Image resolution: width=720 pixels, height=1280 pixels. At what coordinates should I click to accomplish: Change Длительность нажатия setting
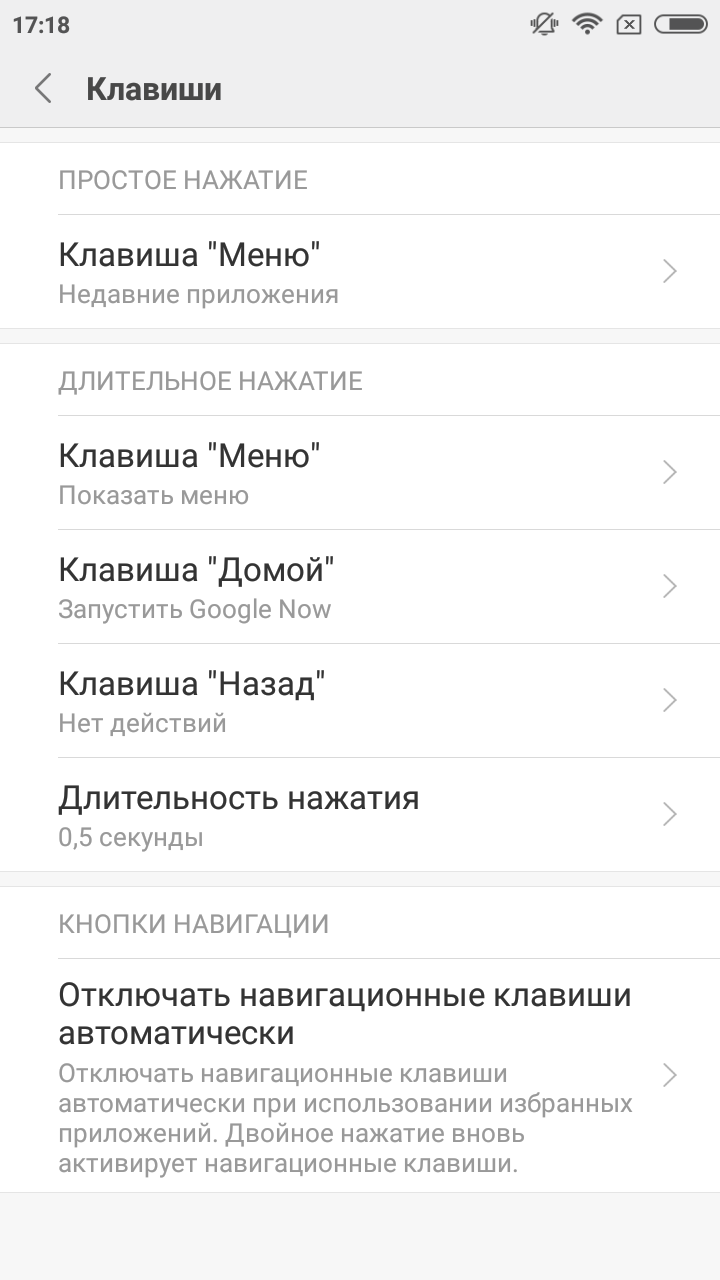[360, 815]
